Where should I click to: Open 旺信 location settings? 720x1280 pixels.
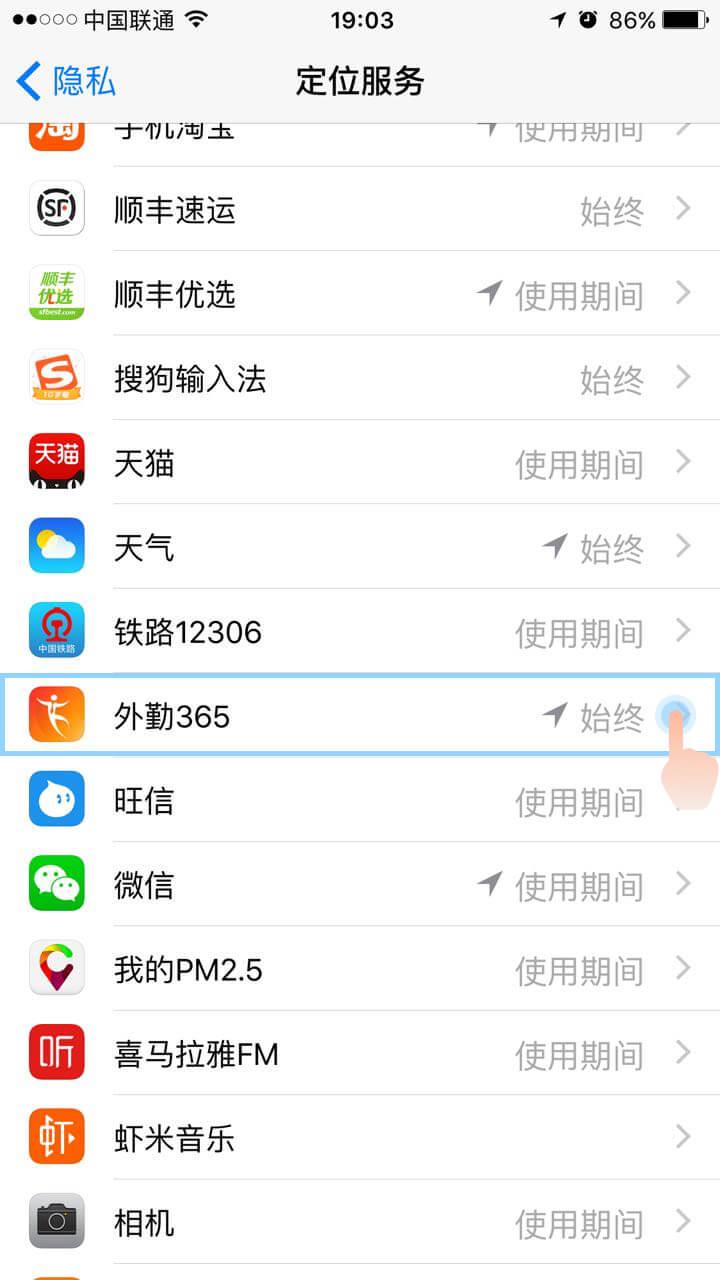click(x=360, y=801)
